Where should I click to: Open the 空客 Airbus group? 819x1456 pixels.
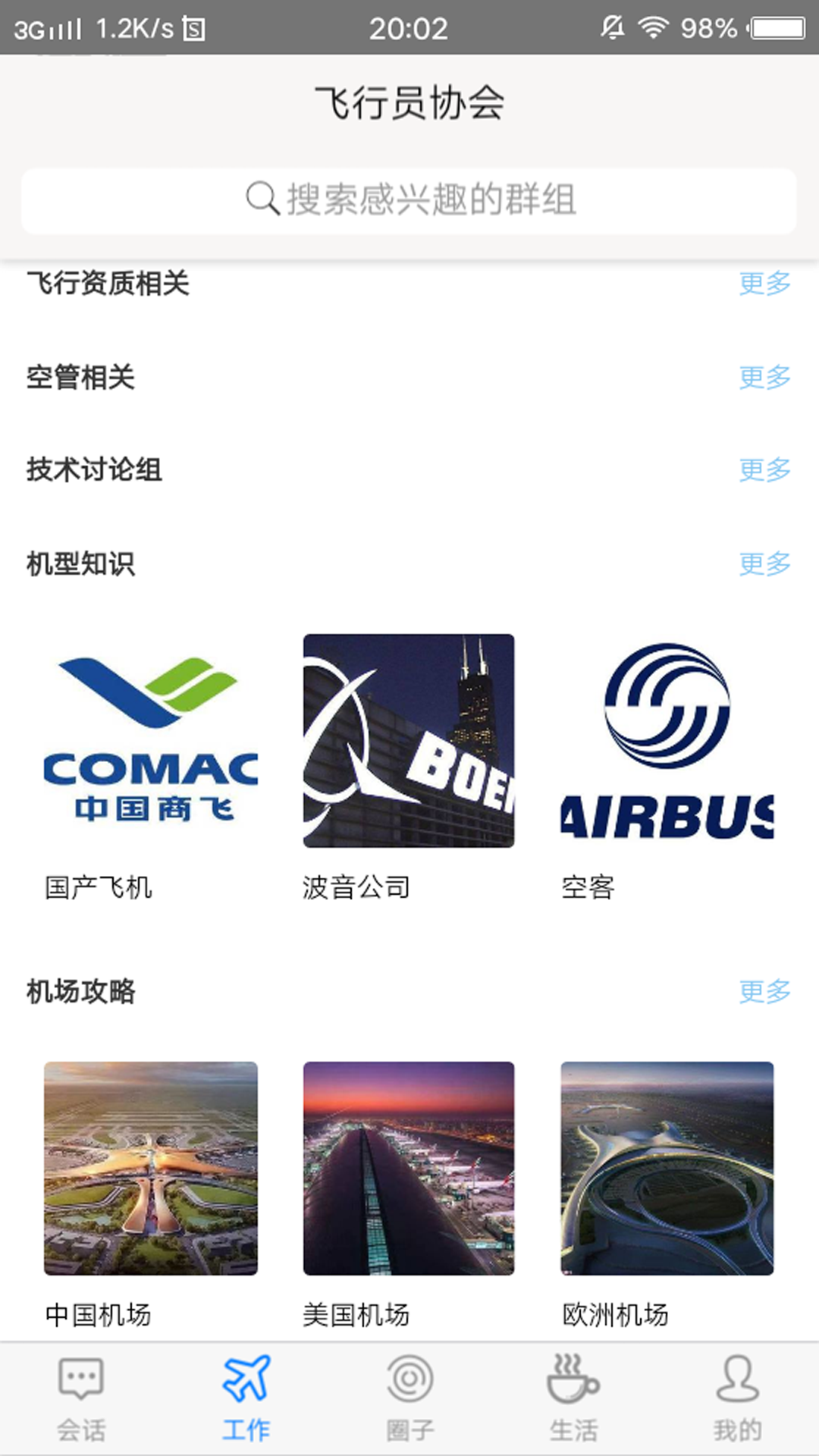667,741
